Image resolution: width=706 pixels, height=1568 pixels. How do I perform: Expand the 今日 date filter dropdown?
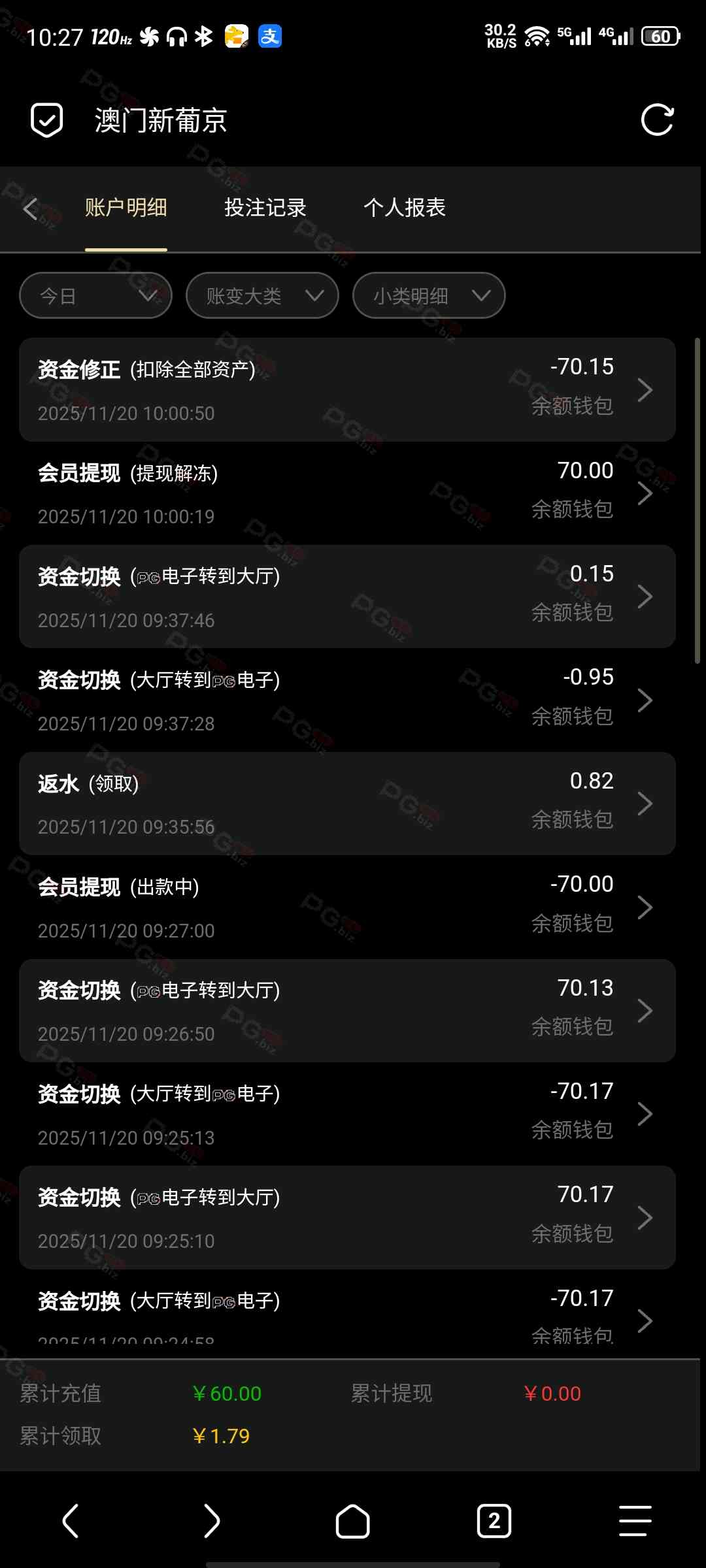pyautogui.click(x=95, y=296)
